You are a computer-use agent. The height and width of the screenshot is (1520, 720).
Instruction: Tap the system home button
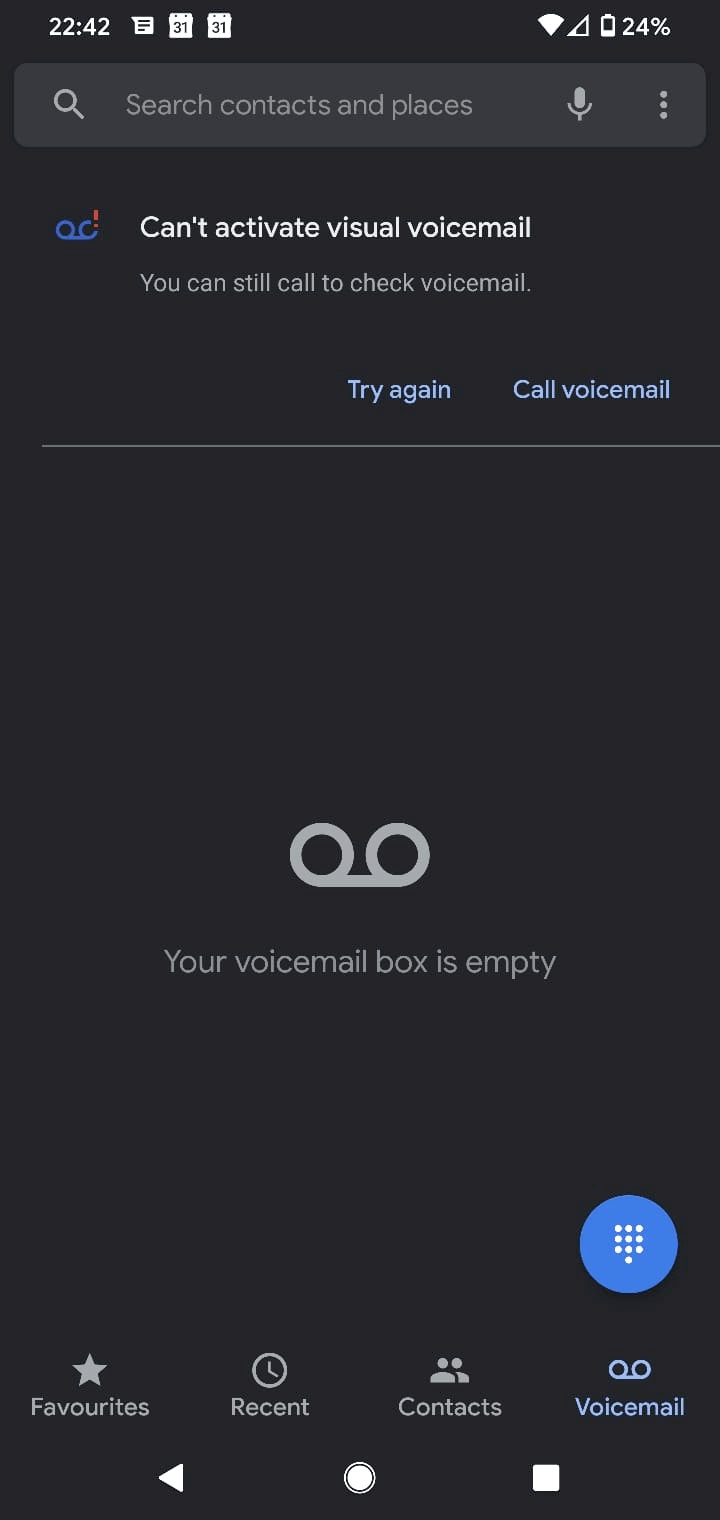coord(360,1477)
